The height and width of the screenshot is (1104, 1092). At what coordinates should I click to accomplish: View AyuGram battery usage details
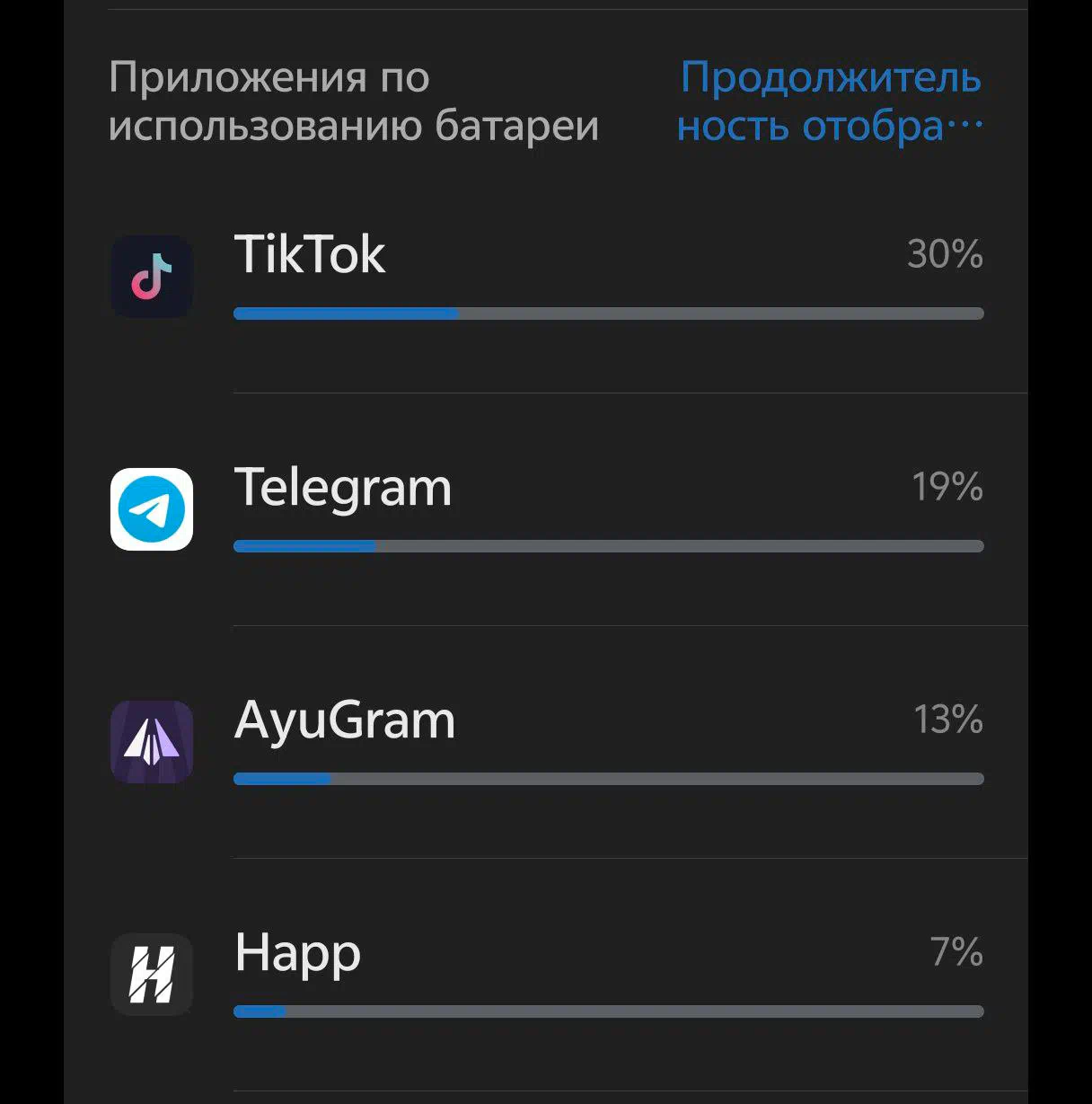tap(546, 742)
